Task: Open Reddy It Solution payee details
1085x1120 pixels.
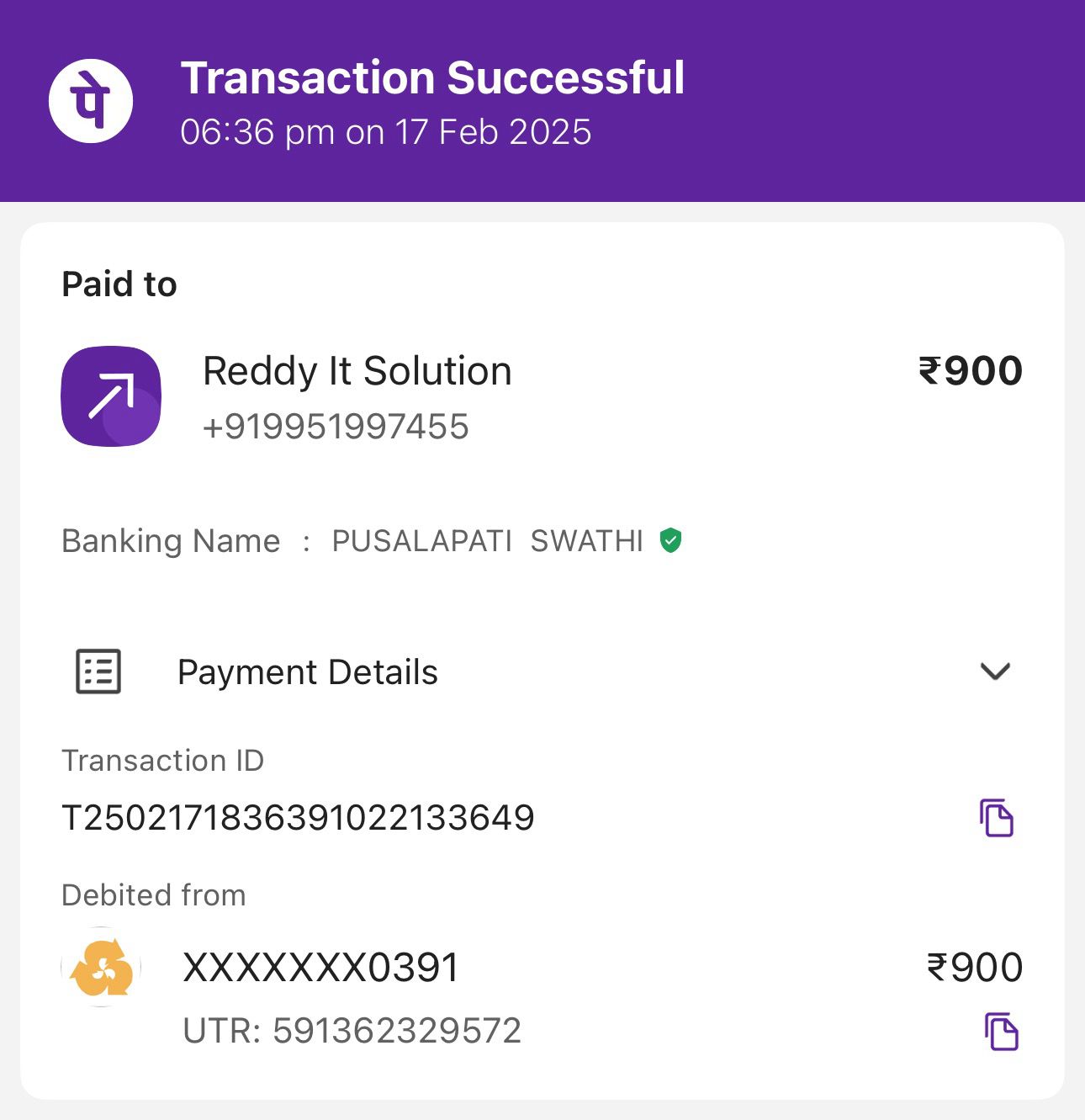Action: click(x=357, y=372)
